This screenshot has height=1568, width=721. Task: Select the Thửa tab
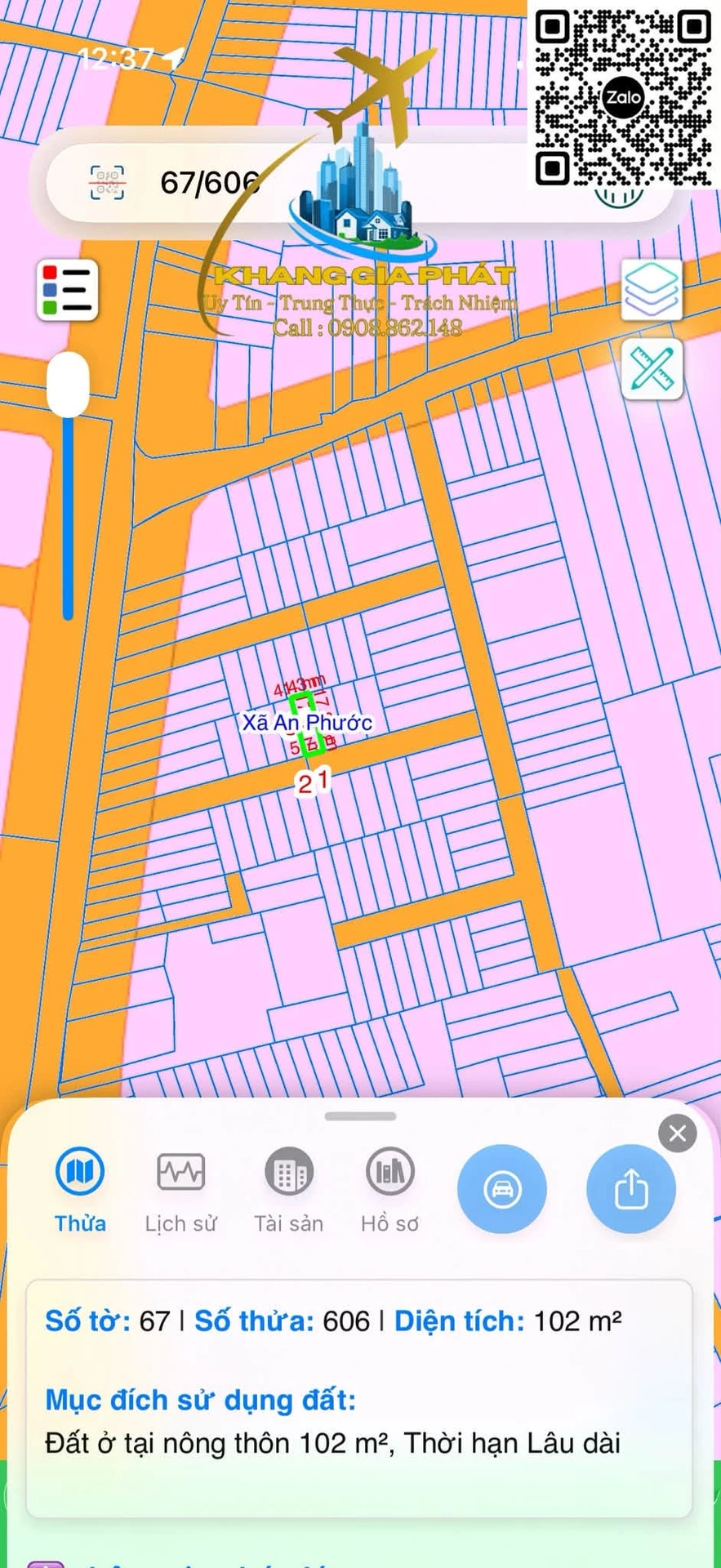pos(80,1190)
